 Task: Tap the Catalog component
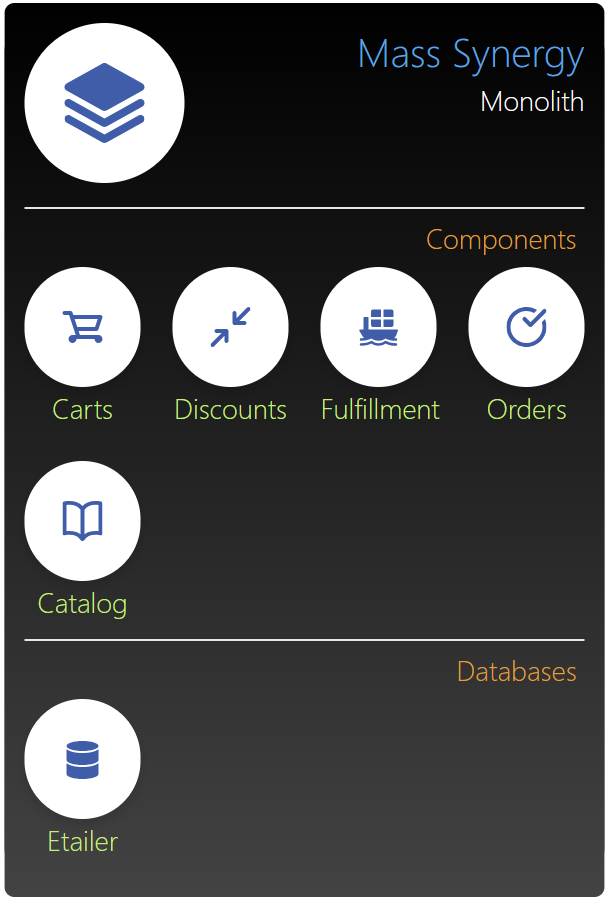point(82,521)
